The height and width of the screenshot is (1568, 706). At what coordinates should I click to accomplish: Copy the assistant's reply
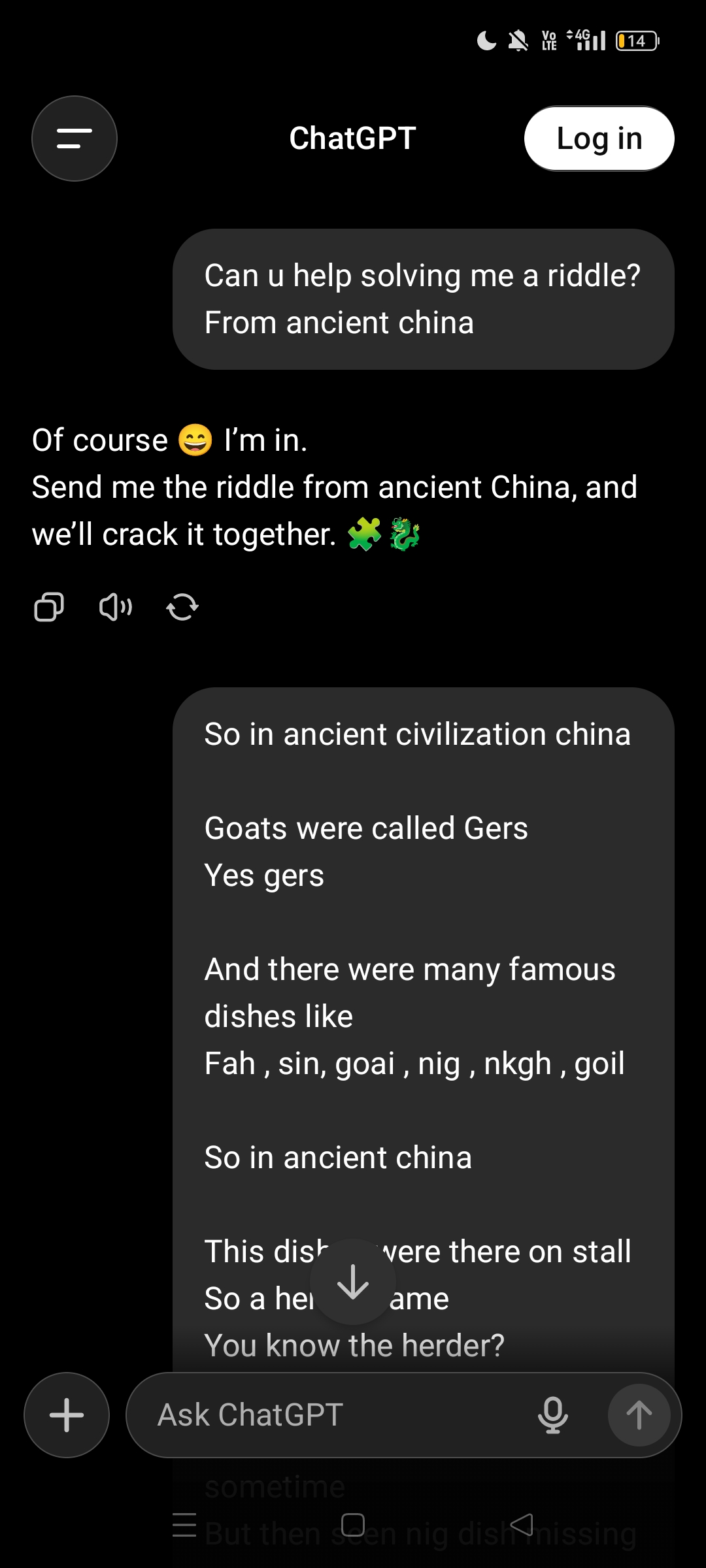tap(49, 607)
